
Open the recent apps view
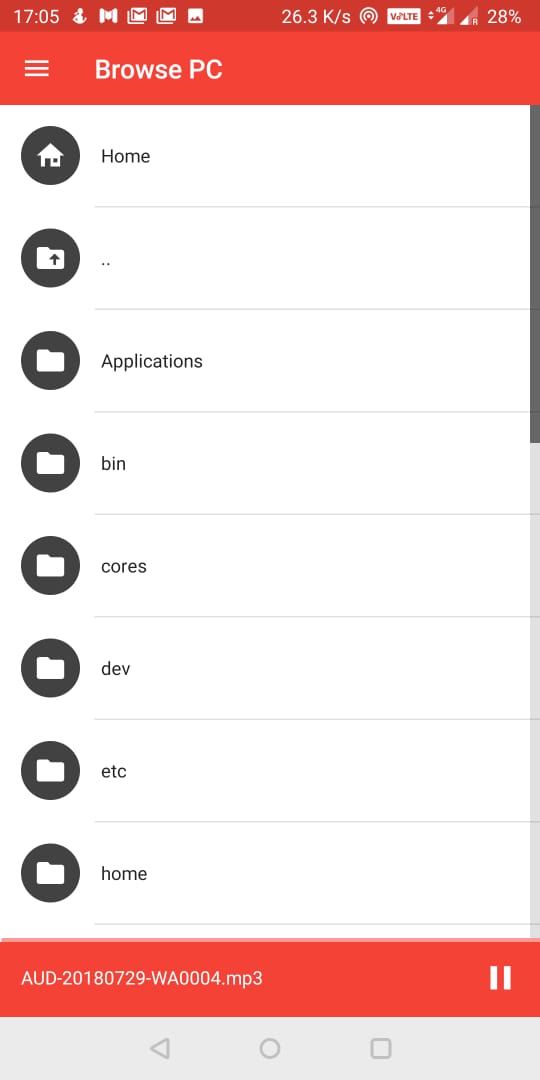381,1048
